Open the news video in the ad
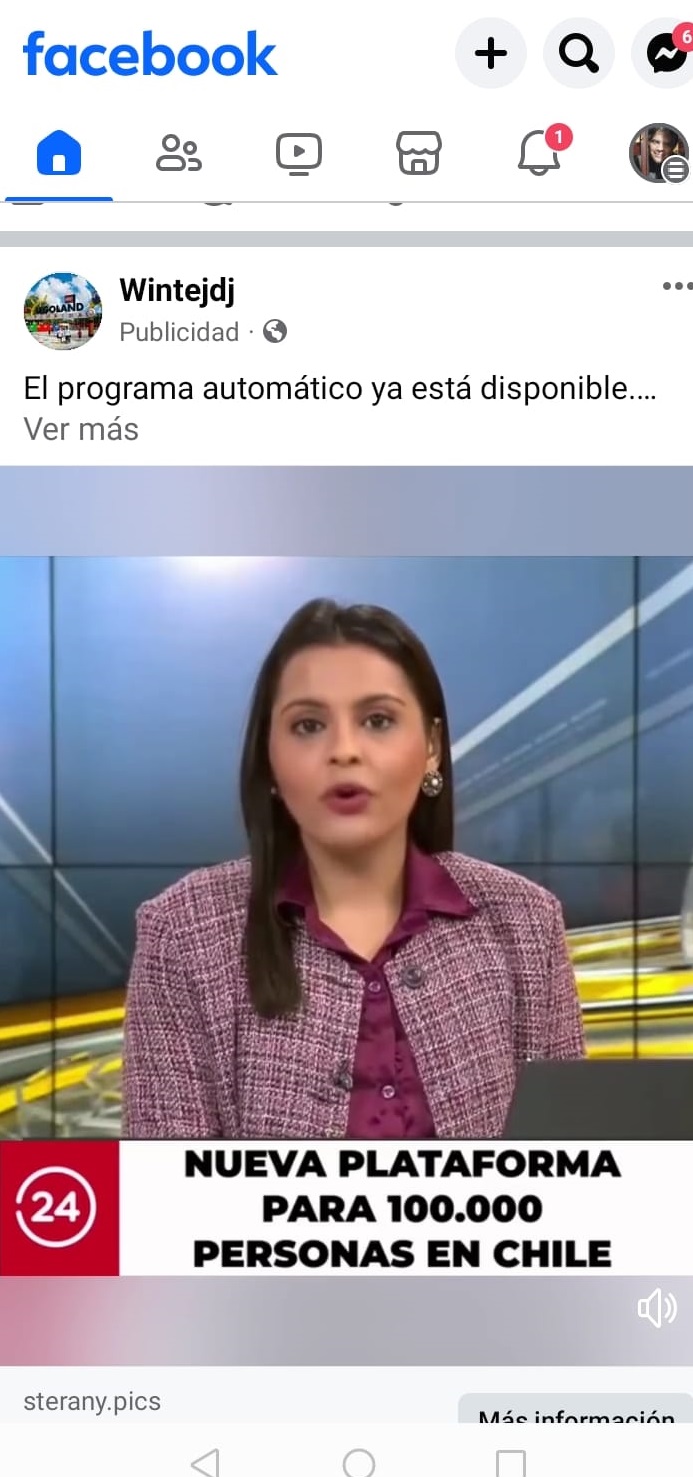The image size is (693, 1477). coord(346,915)
